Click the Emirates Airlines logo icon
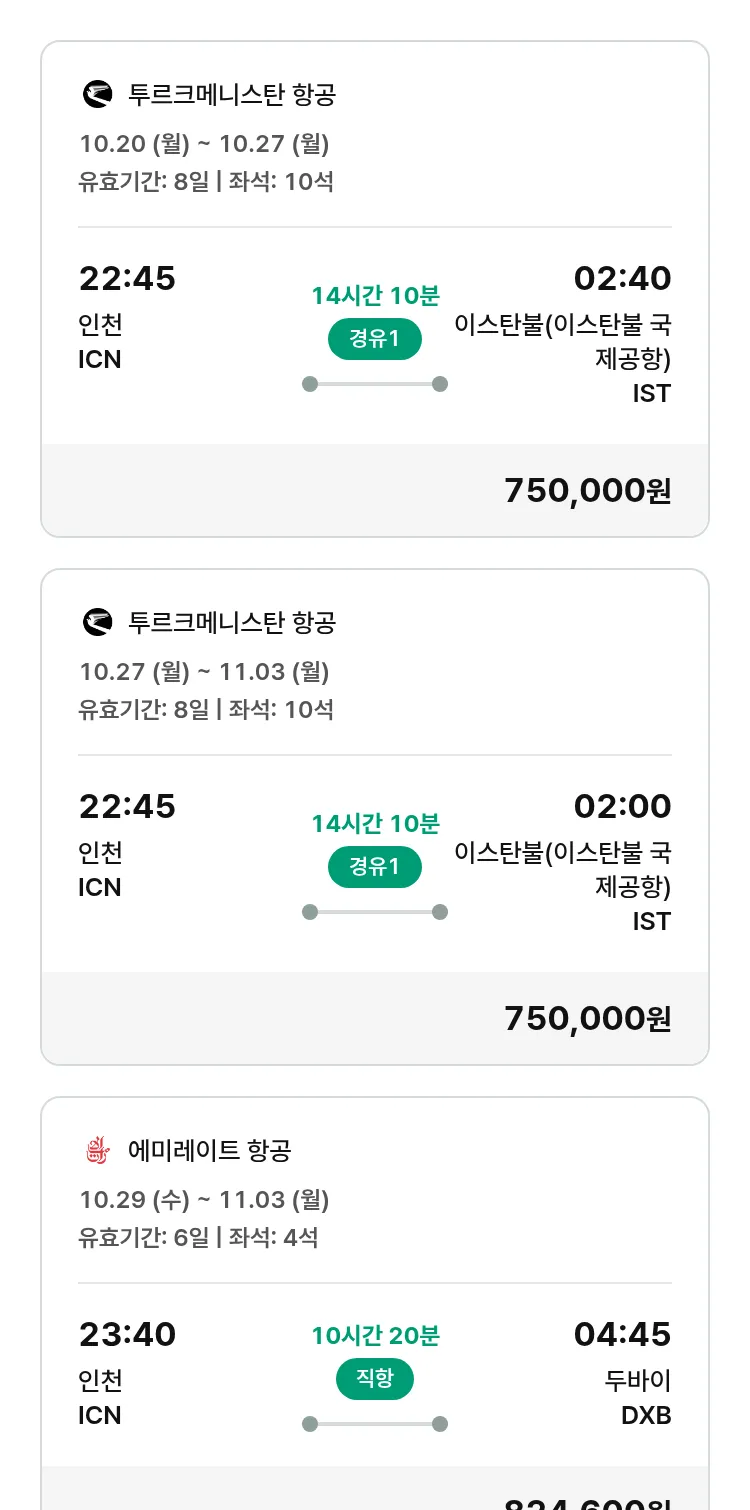Screen dimensions: 750x1510 pyautogui.click(x=95, y=1152)
